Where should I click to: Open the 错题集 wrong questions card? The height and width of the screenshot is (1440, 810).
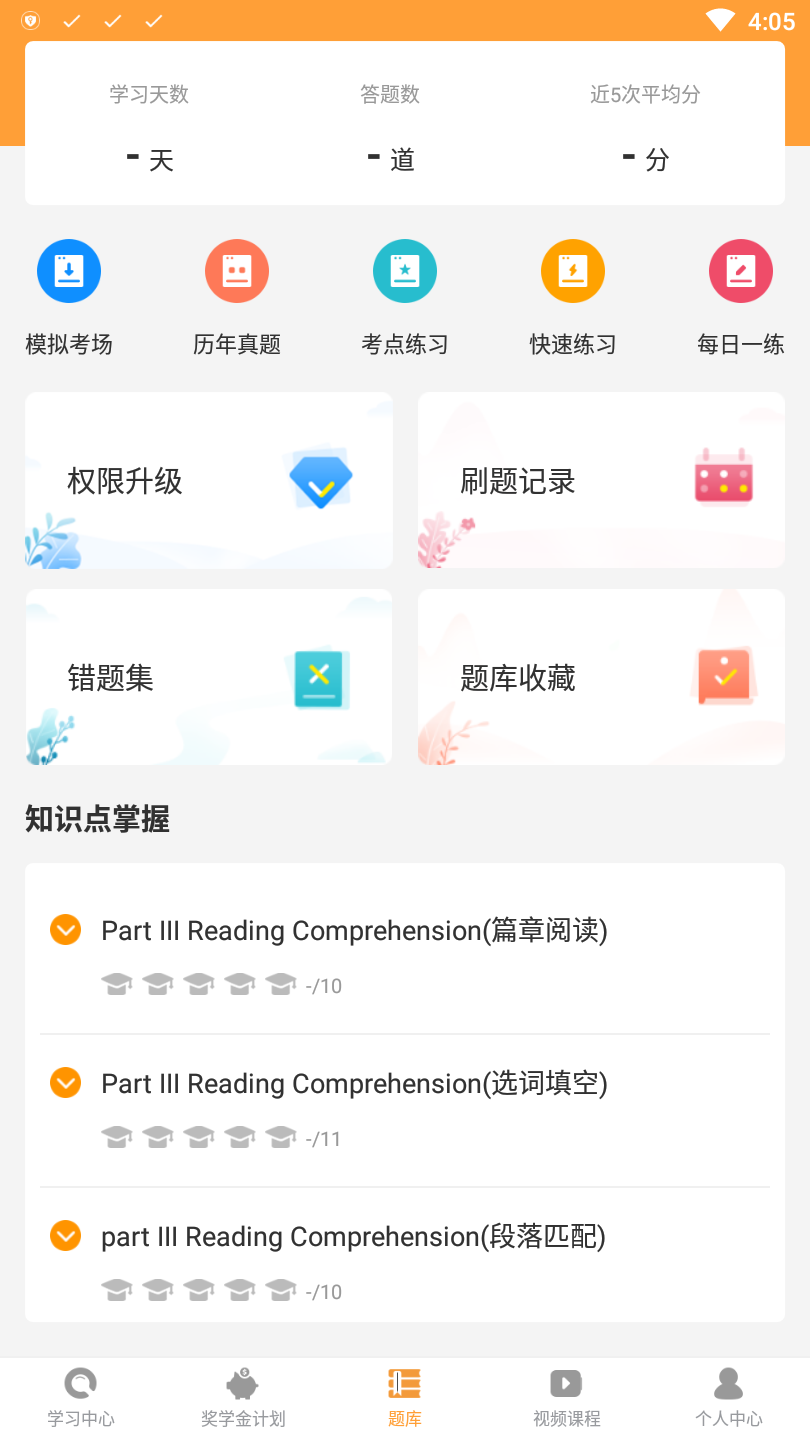(209, 678)
